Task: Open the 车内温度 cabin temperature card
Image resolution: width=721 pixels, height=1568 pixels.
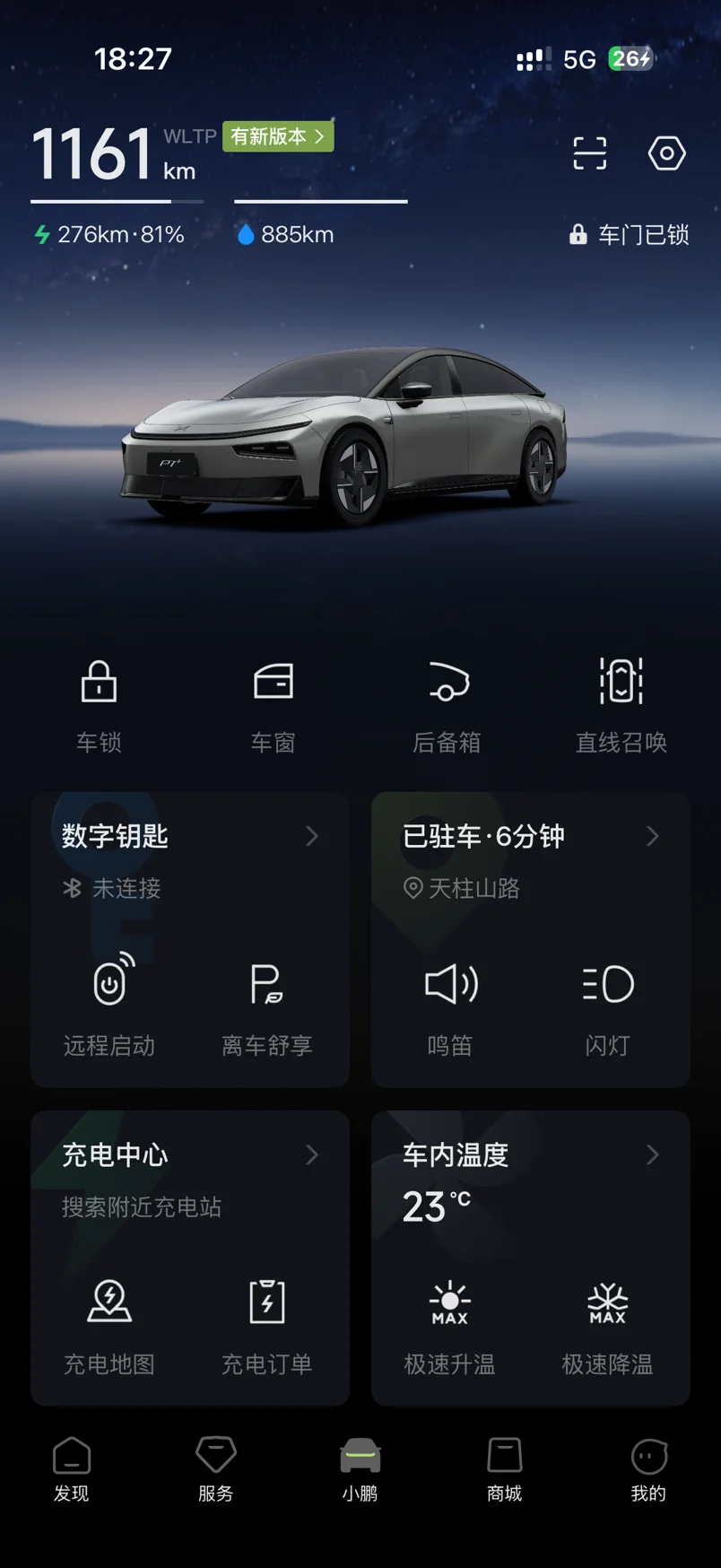Action: pos(529,1155)
